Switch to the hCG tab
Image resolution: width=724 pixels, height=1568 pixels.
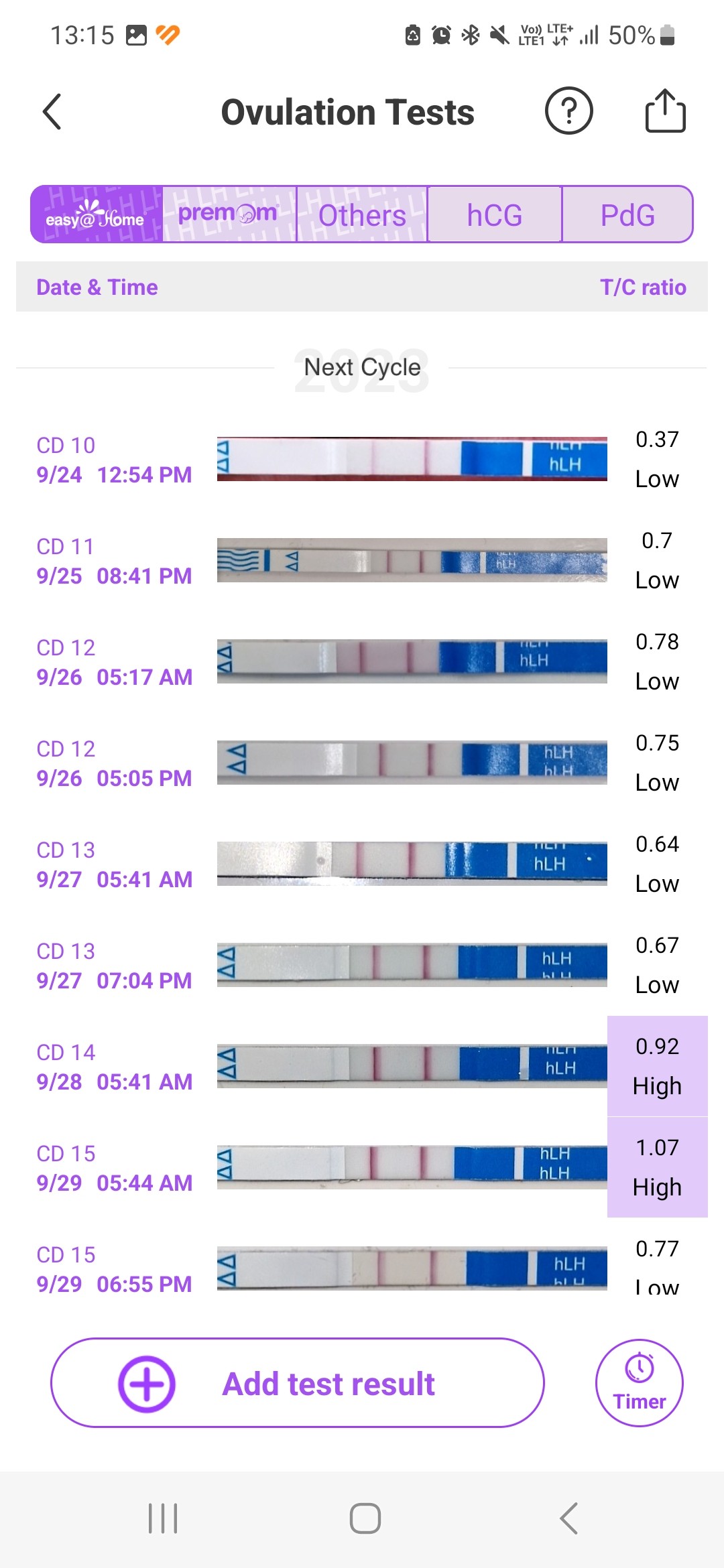pyautogui.click(x=495, y=214)
